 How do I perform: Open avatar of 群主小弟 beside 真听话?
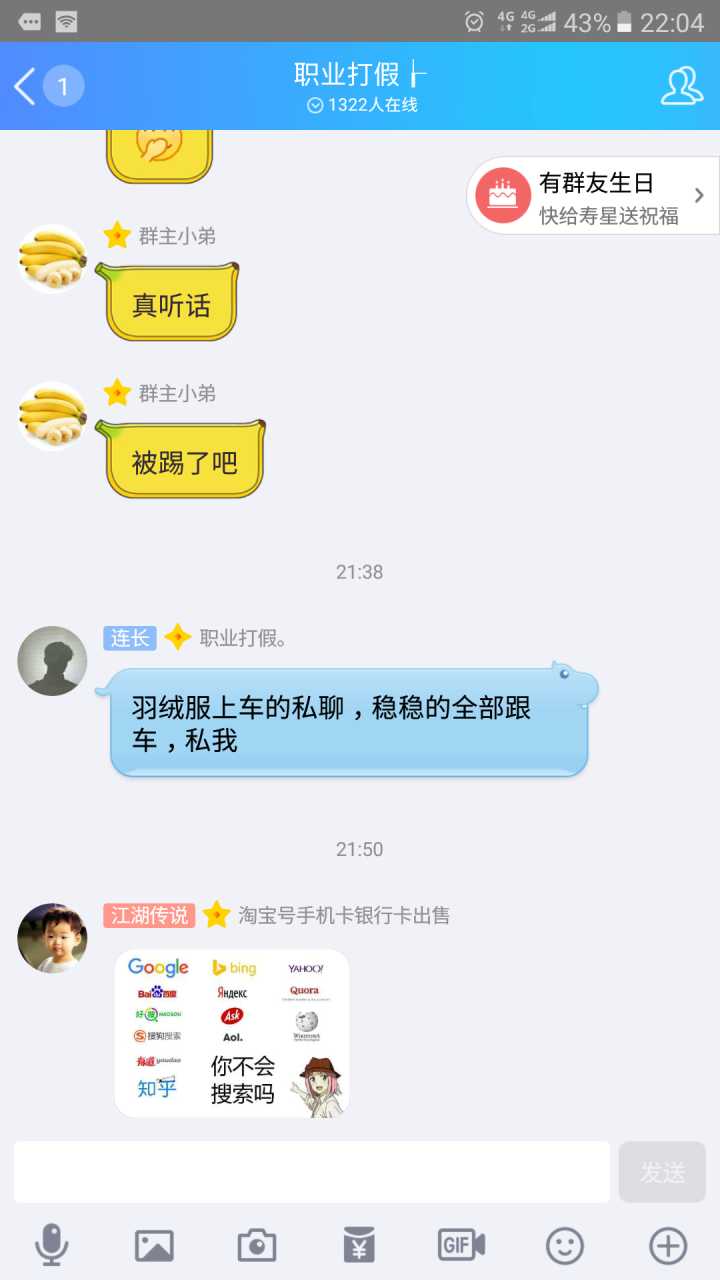(x=52, y=258)
